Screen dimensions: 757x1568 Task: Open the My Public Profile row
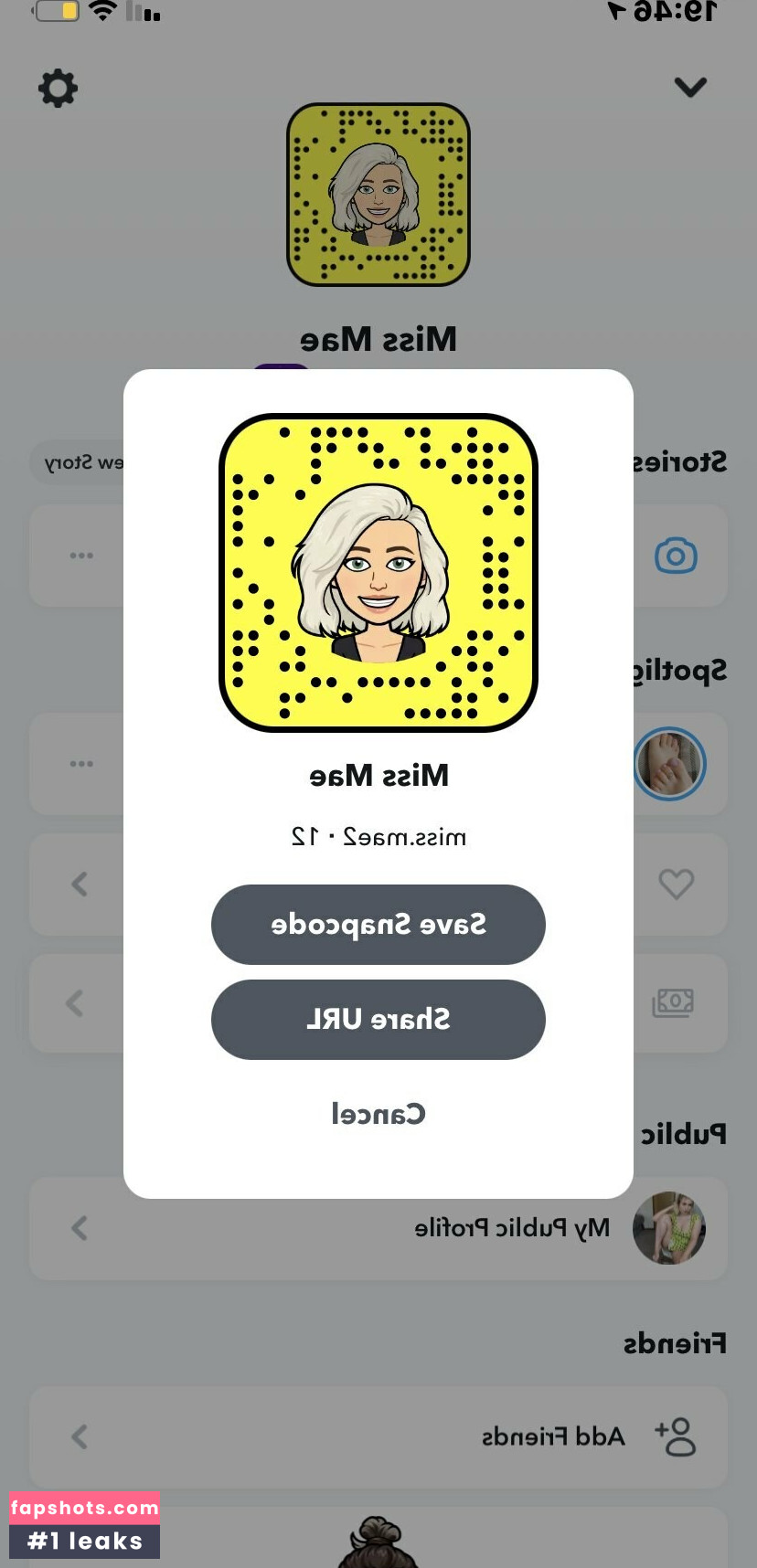click(x=378, y=1228)
